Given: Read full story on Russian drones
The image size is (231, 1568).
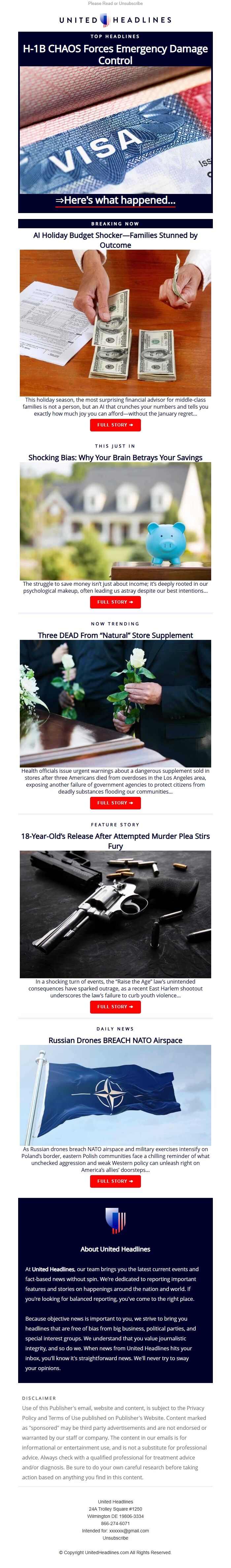Looking at the screenshot, I should (x=115, y=1181).
